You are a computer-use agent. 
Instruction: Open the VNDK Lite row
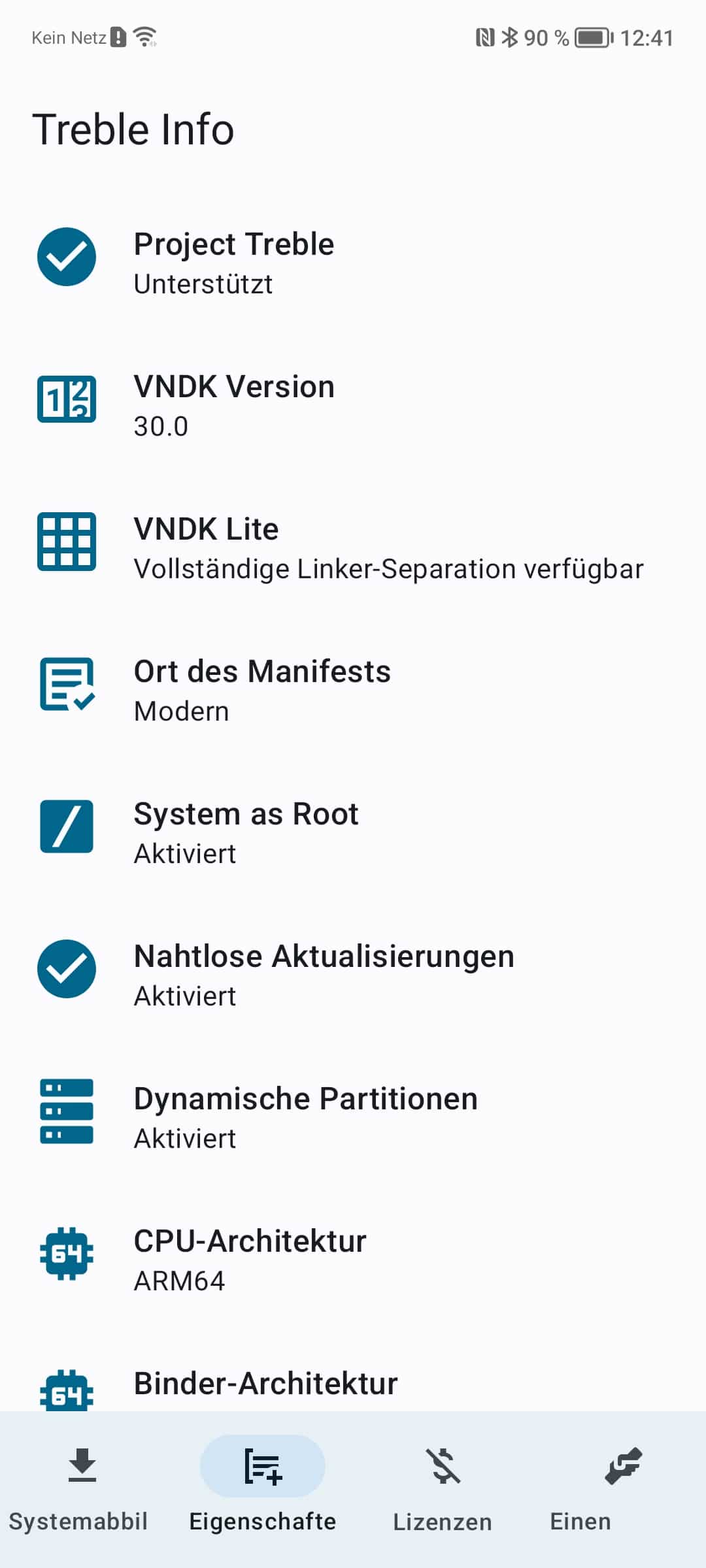tap(353, 547)
